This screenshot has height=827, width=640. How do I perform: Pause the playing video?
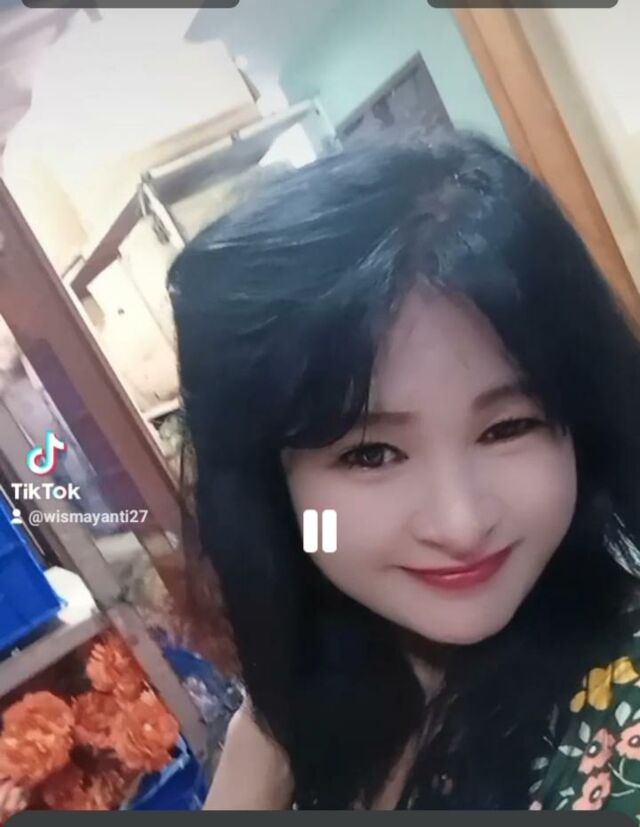pos(320,531)
